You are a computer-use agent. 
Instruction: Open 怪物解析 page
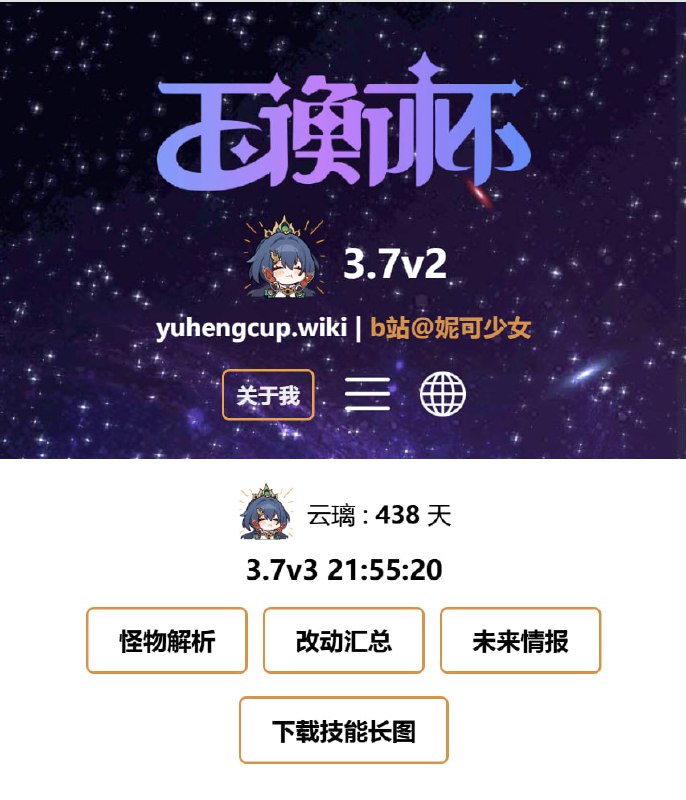coord(167,641)
